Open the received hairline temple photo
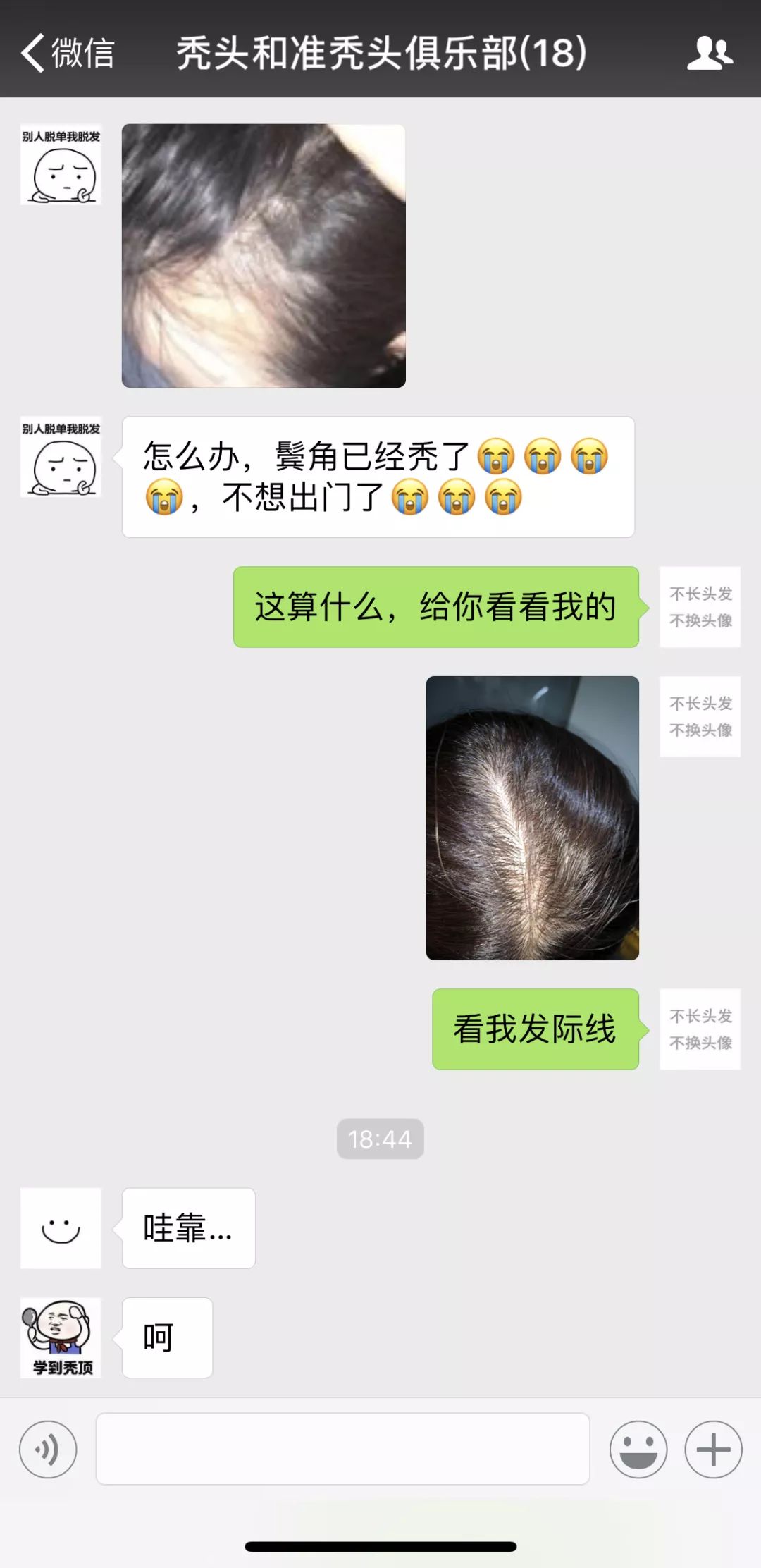This screenshot has width=761, height=1568. (x=264, y=256)
